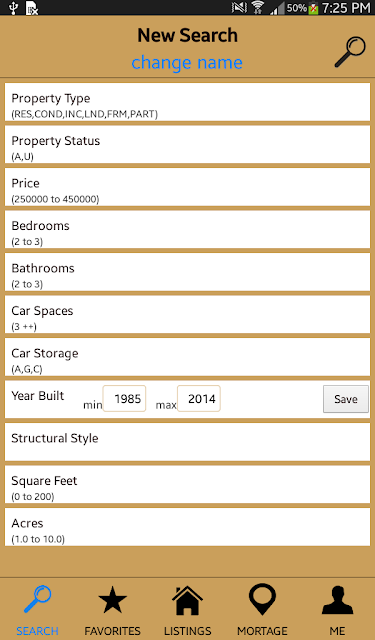Edit the Year Built min field
Screen dimensions: 375x640
pyautogui.click(x=124, y=398)
